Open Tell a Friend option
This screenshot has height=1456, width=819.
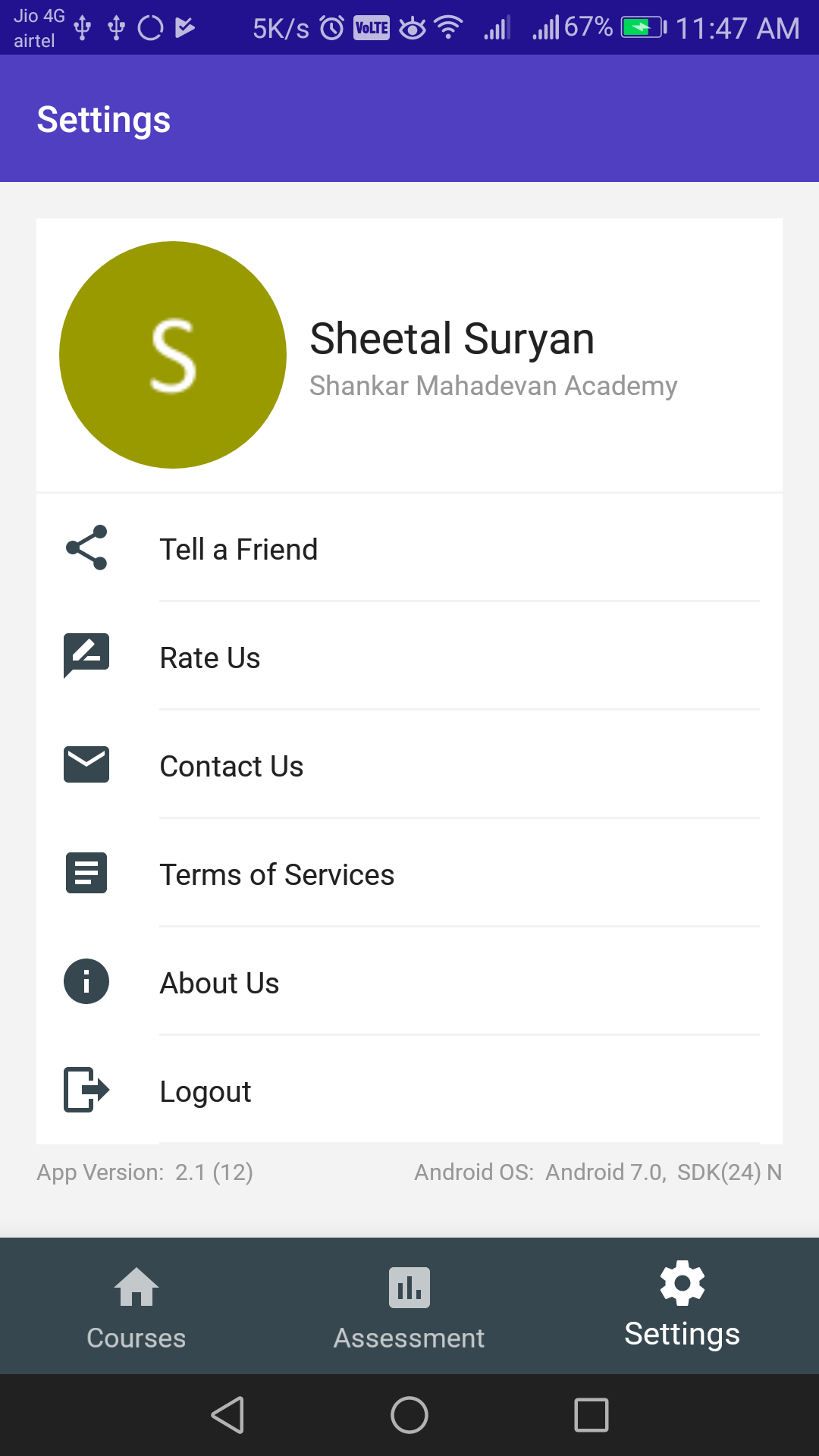pyautogui.click(x=238, y=549)
